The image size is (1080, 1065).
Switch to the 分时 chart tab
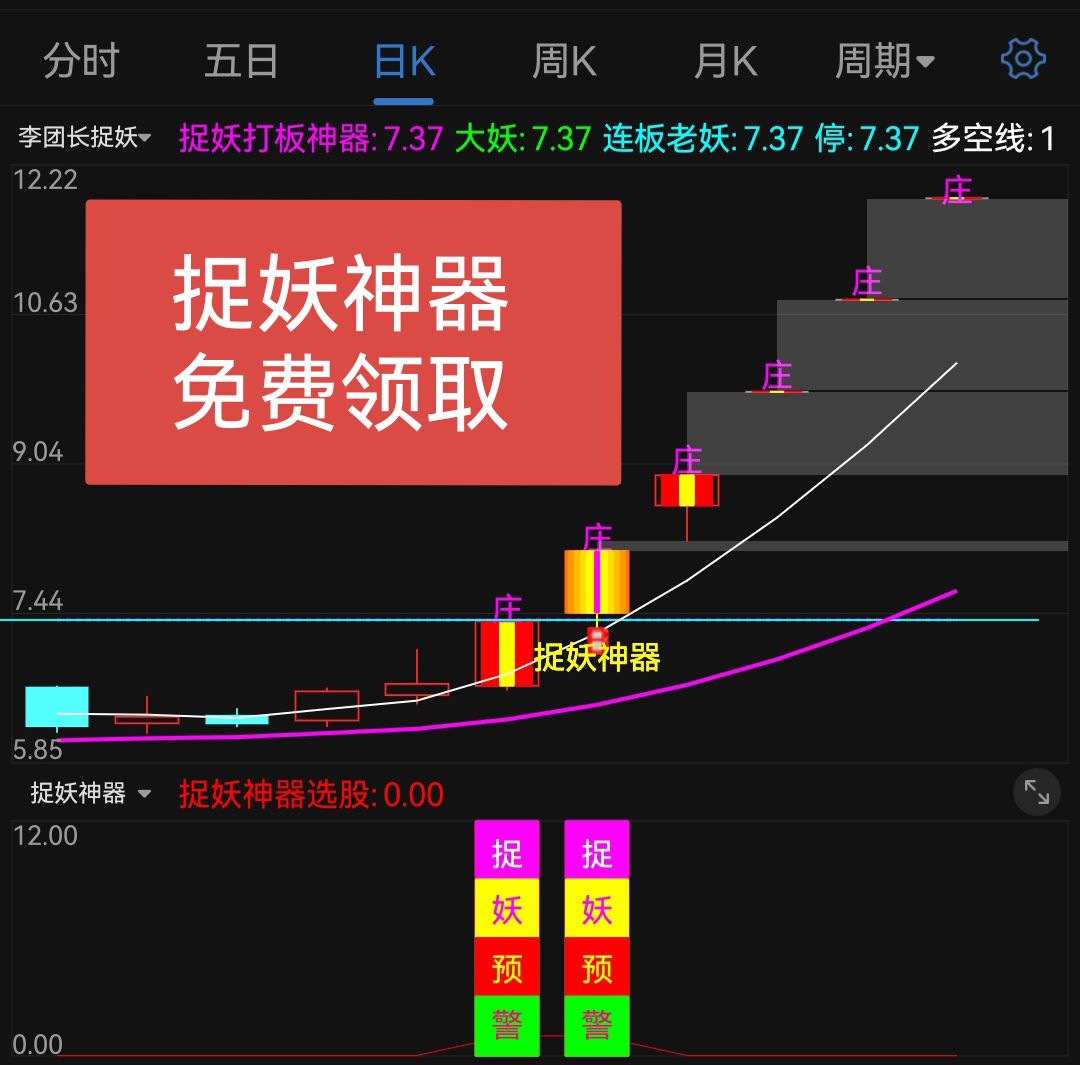tap(81, 62)
